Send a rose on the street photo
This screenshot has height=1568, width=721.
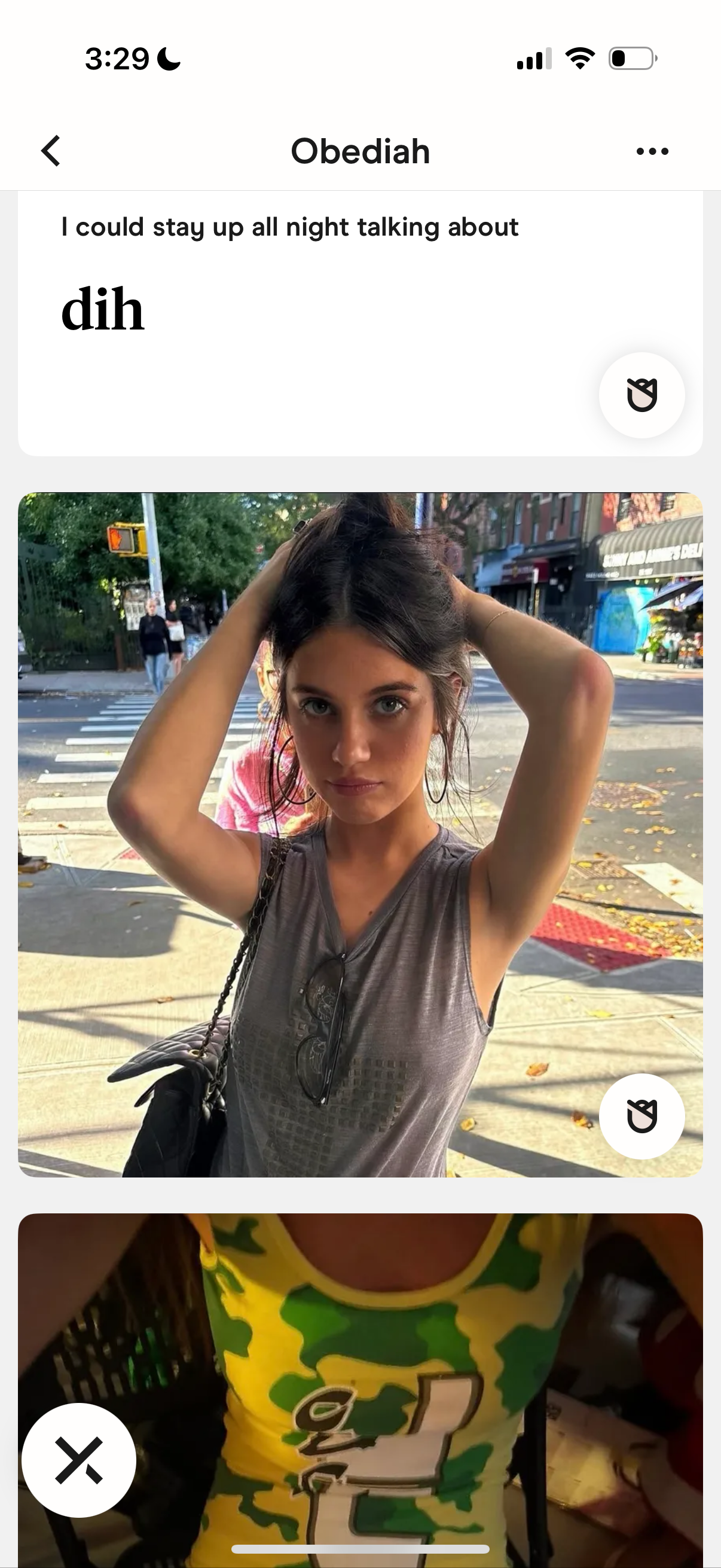coord(641,1116)
